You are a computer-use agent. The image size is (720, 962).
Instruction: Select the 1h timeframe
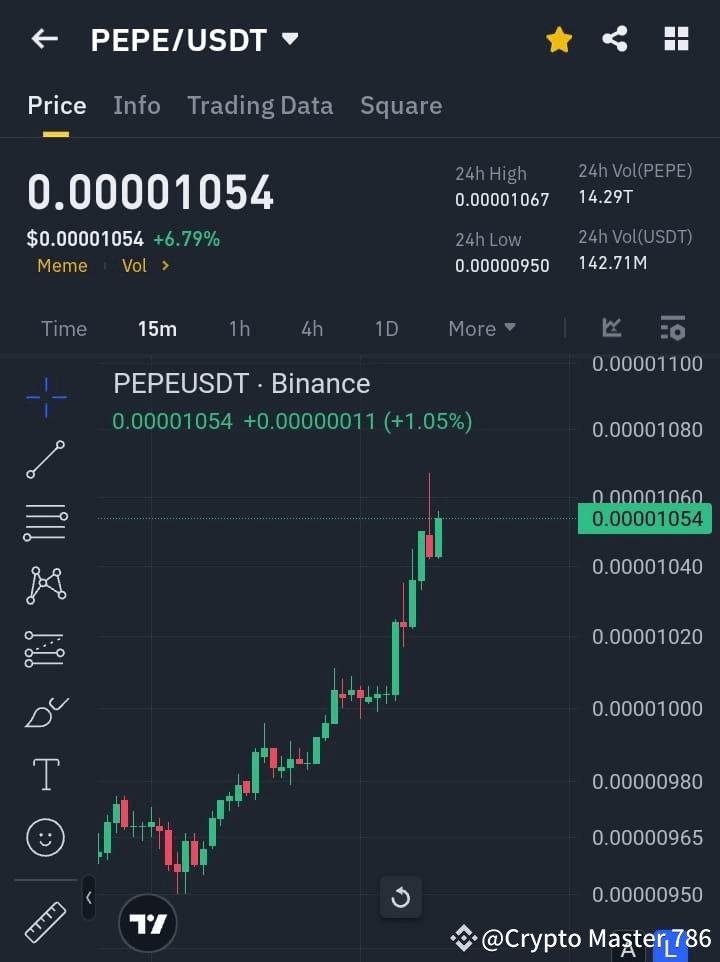239,328
